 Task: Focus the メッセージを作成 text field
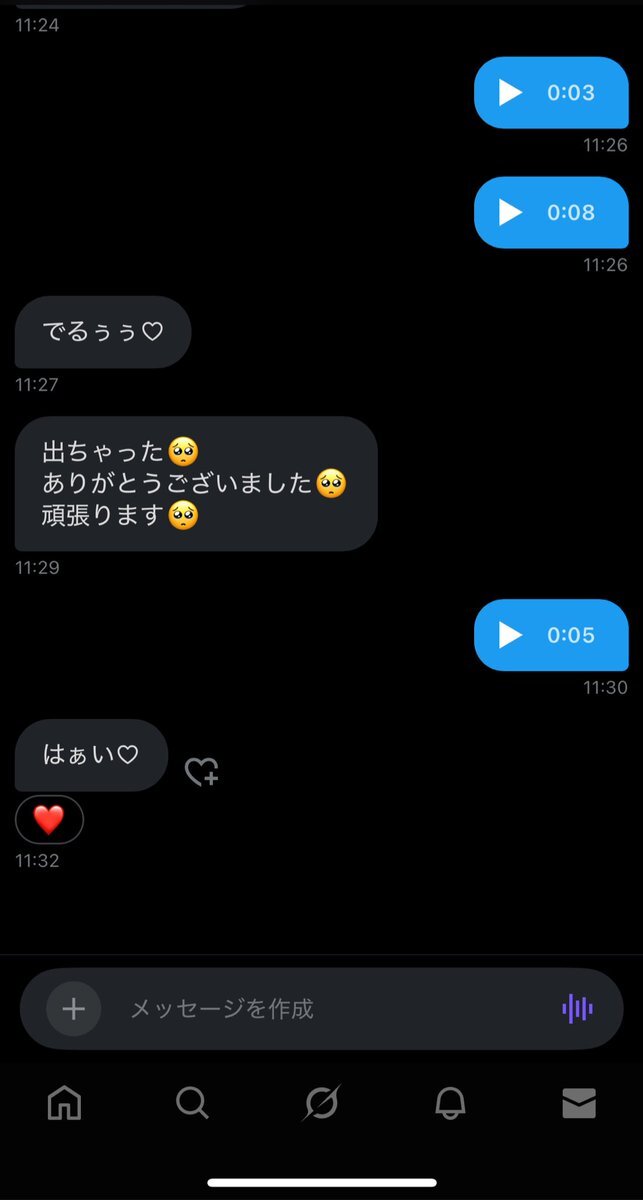coord(330,1008)
